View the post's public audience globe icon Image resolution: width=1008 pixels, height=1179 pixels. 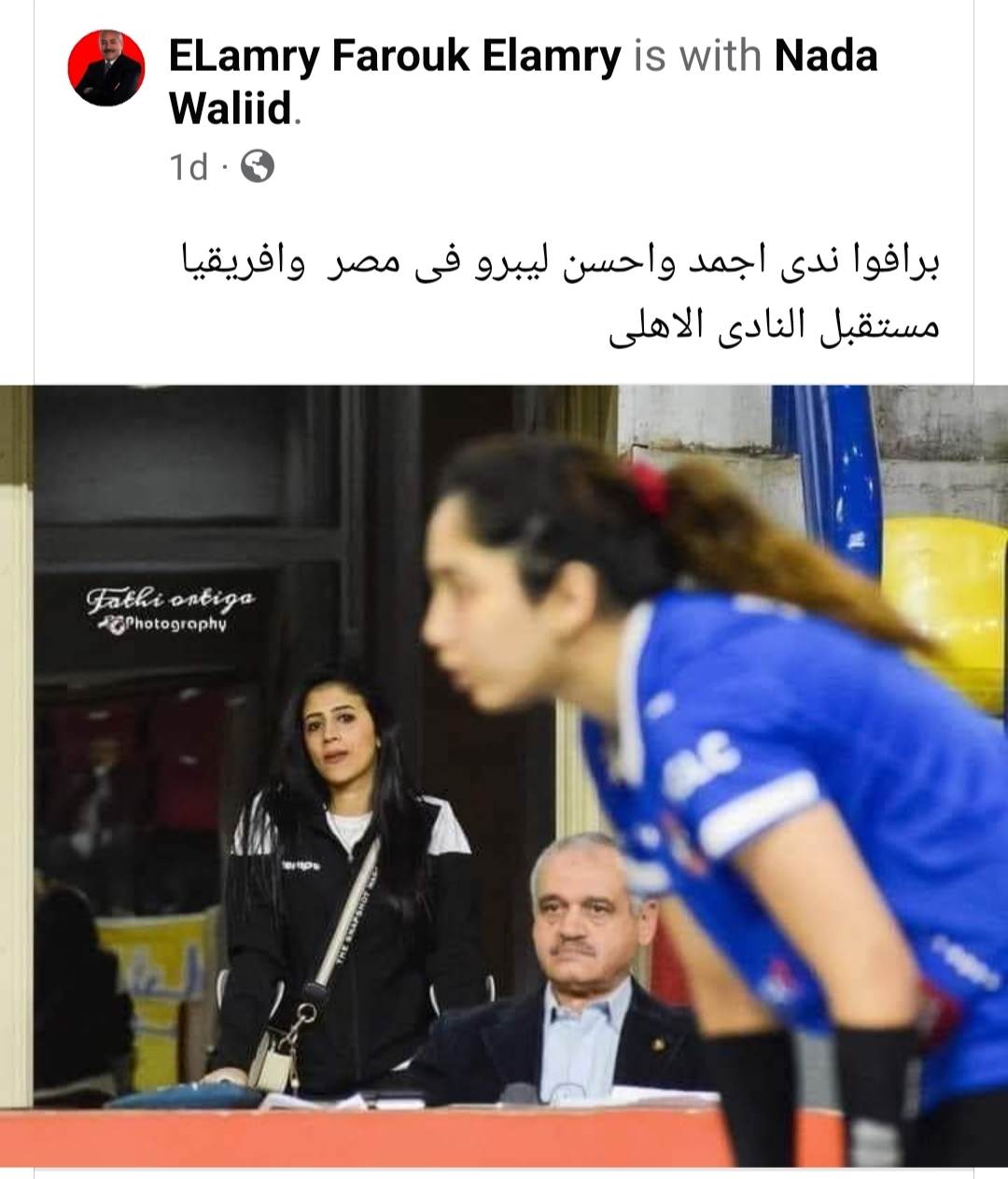point(258,167)
